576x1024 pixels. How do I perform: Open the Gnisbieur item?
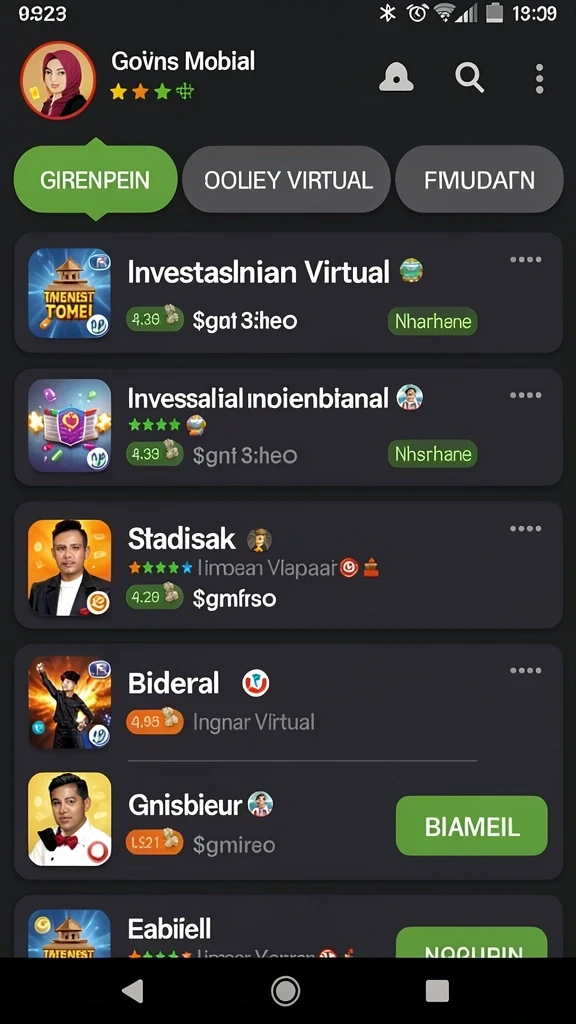(x=202, y=820)
